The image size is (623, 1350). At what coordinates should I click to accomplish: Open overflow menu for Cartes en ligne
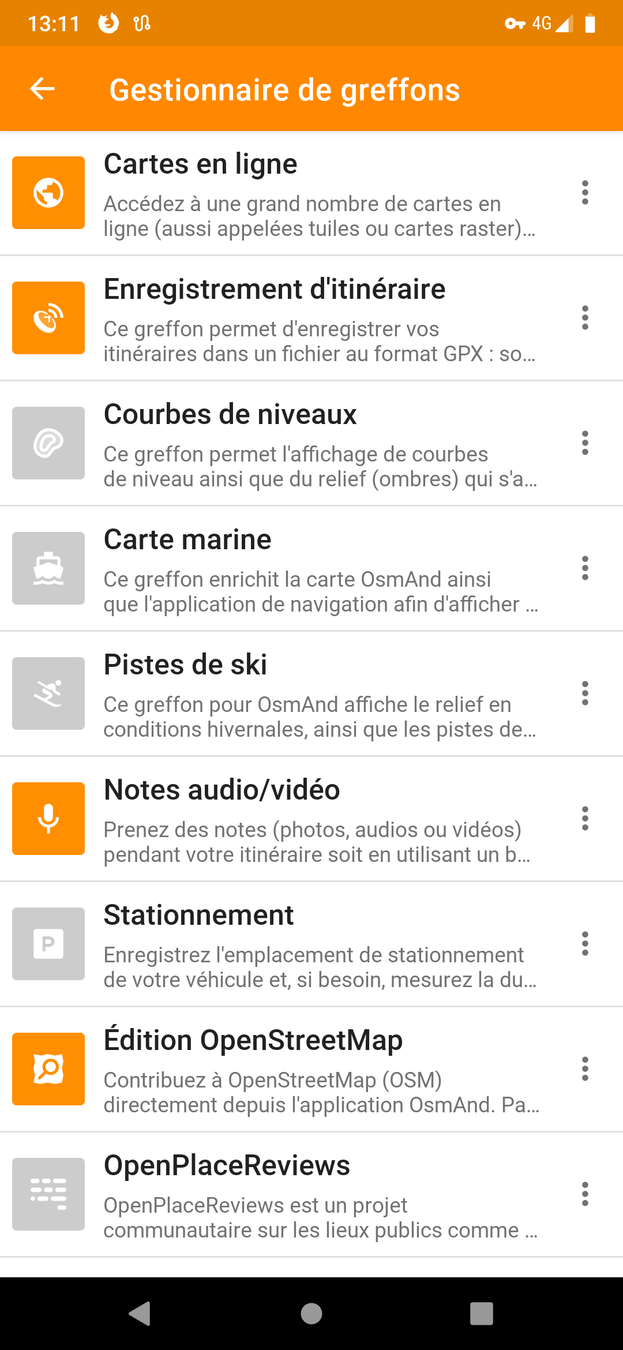(585, 193)
